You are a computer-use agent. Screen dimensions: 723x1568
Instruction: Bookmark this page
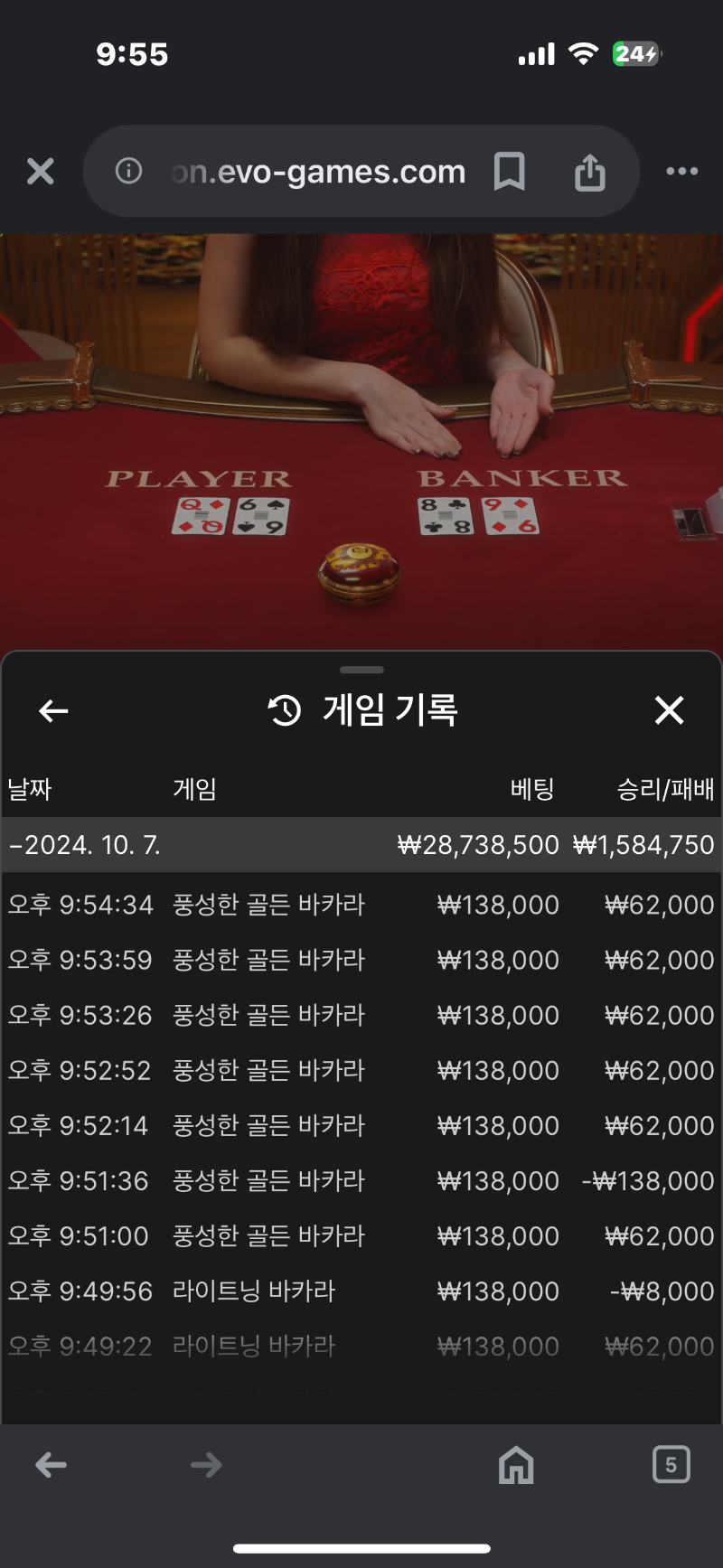click(510, 171)
